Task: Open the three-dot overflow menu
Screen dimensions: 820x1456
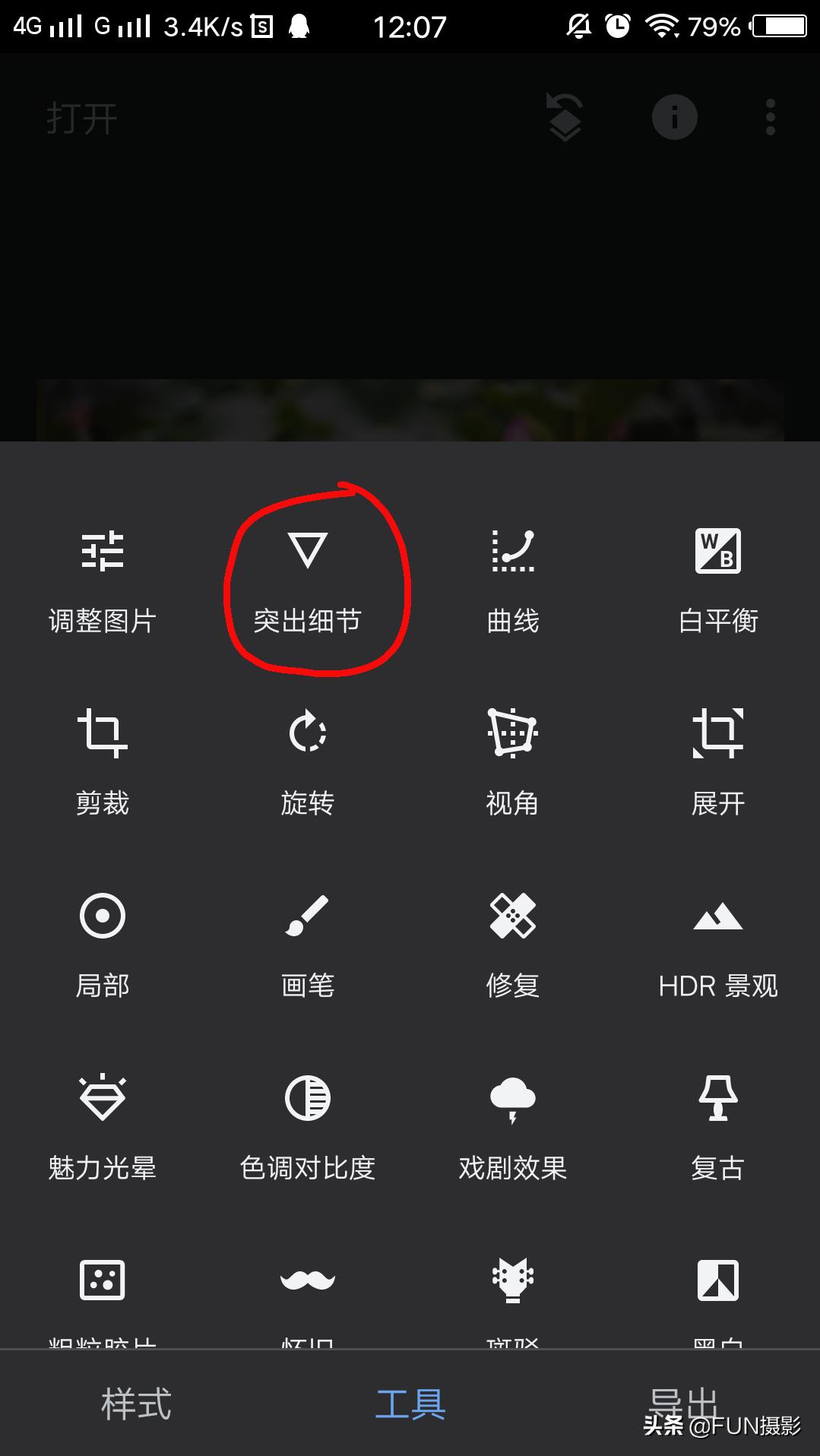Action: [x=769, y=116]
